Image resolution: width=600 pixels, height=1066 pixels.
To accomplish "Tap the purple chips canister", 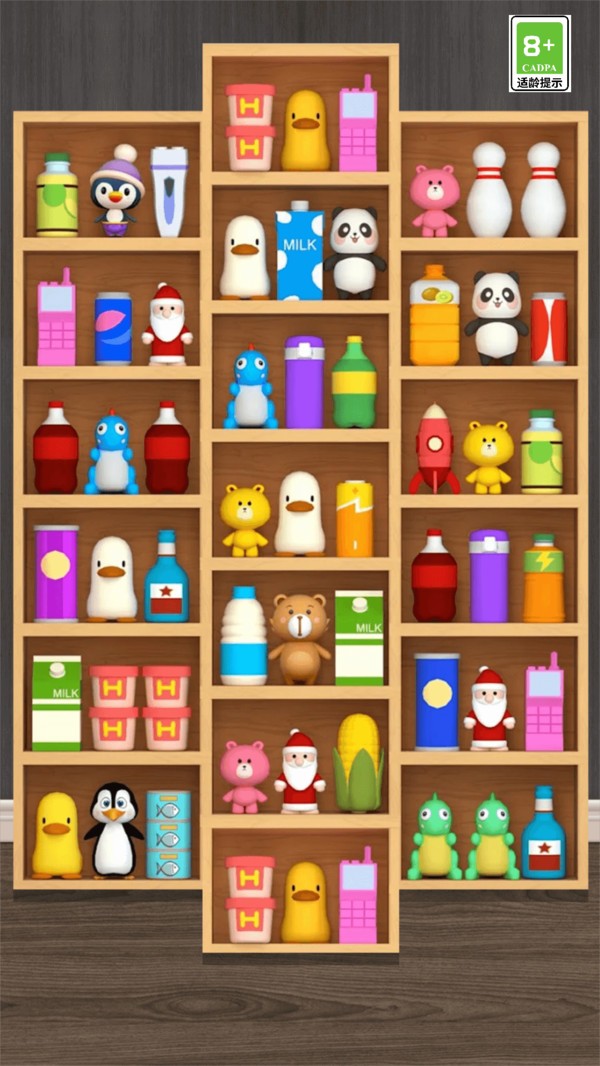I will pyautogui.click(x=56, y=573).
